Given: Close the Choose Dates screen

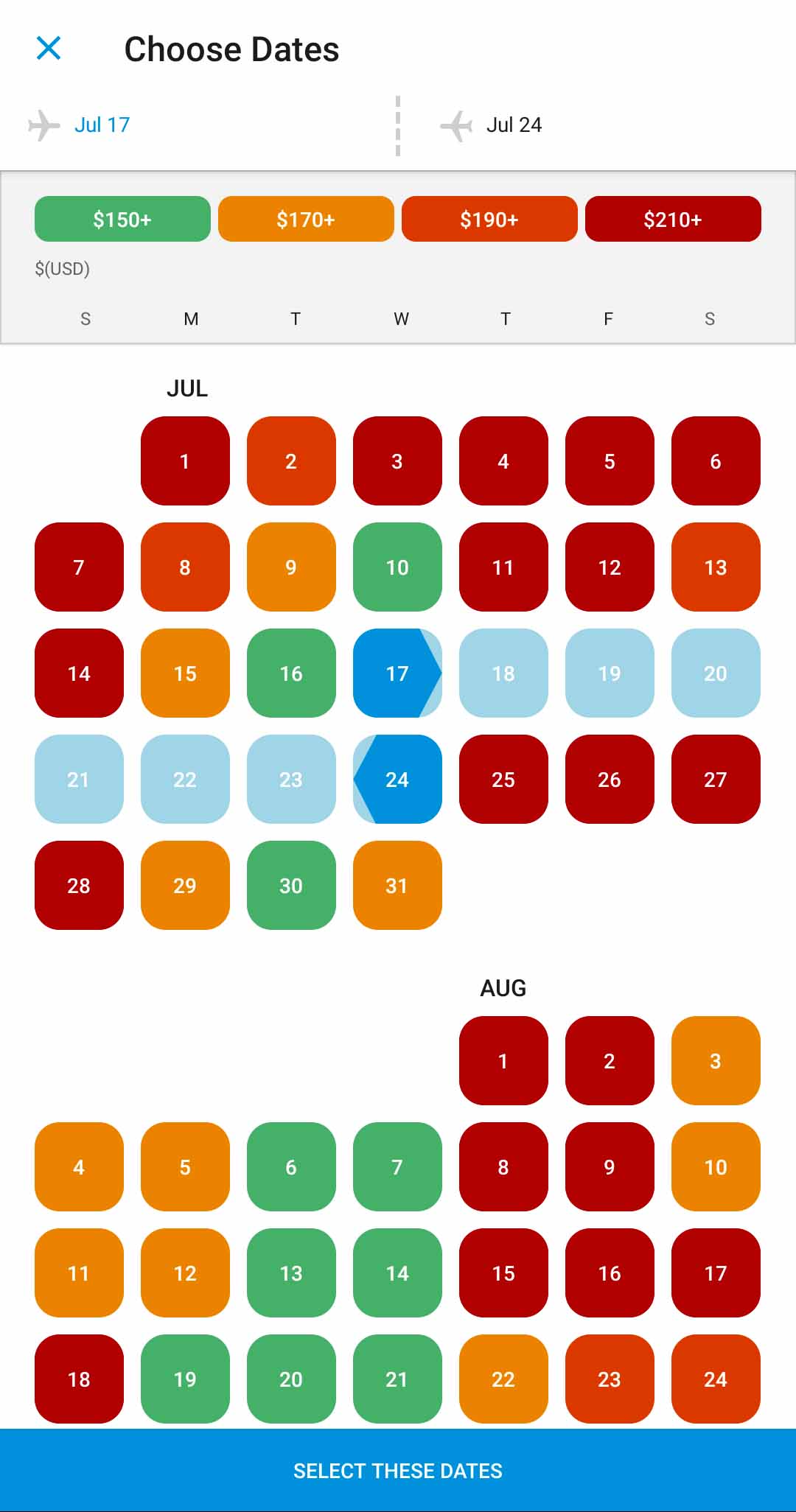Looking at the screenshot, I should 49,49.
